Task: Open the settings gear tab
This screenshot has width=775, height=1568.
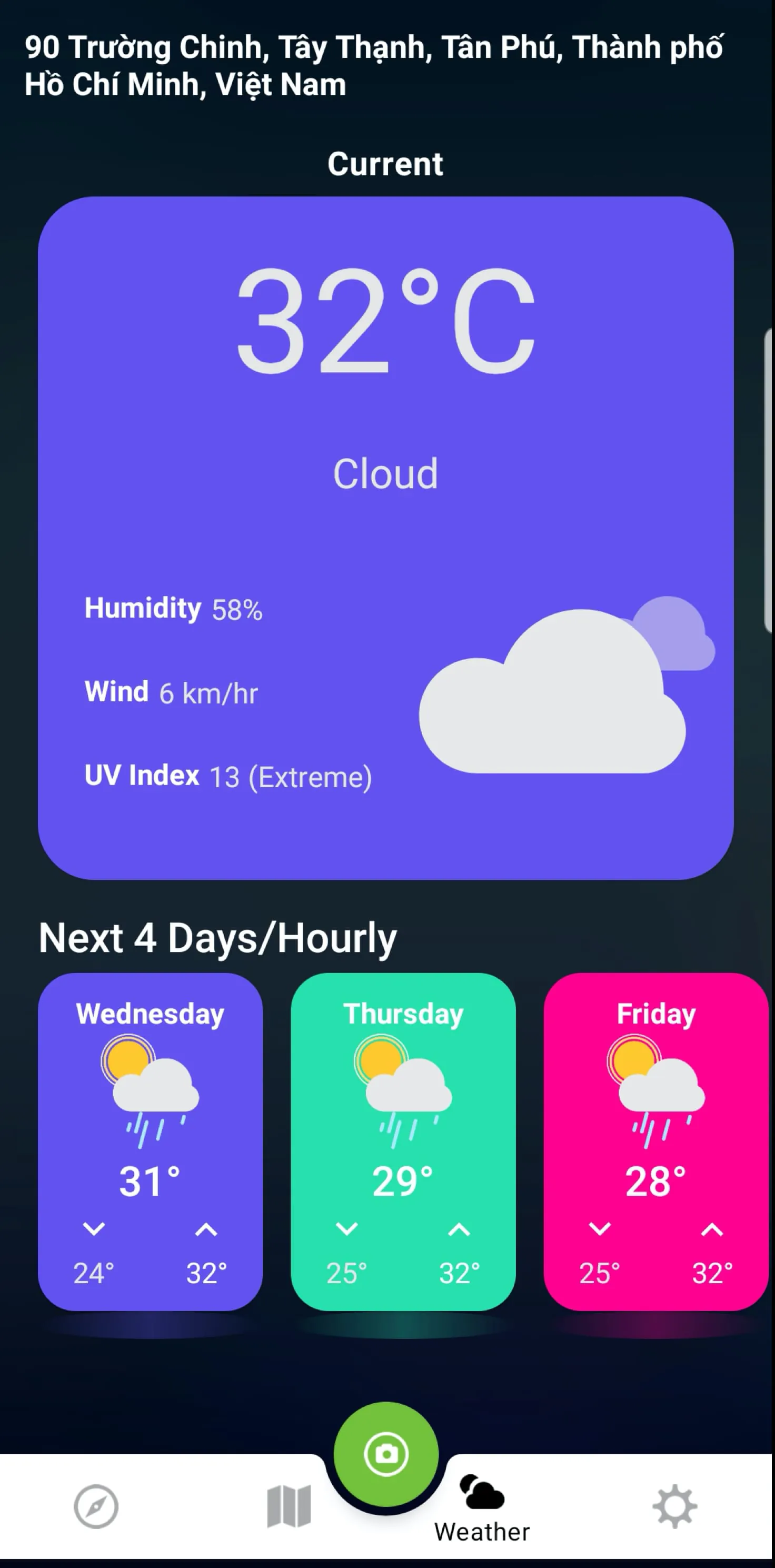Action: pyautogui.click(x=674, y=1506)
